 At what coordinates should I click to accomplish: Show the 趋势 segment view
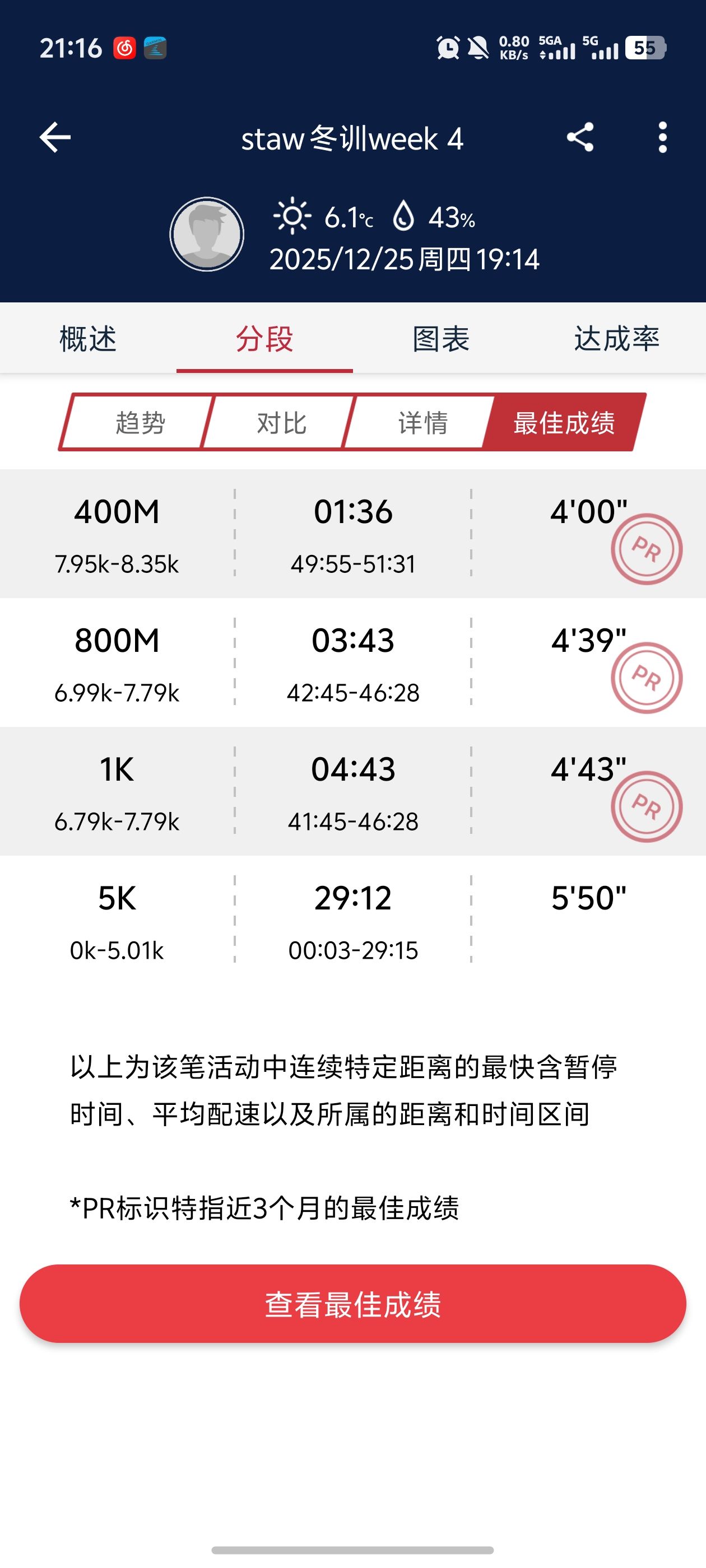[x=140, y=422]
